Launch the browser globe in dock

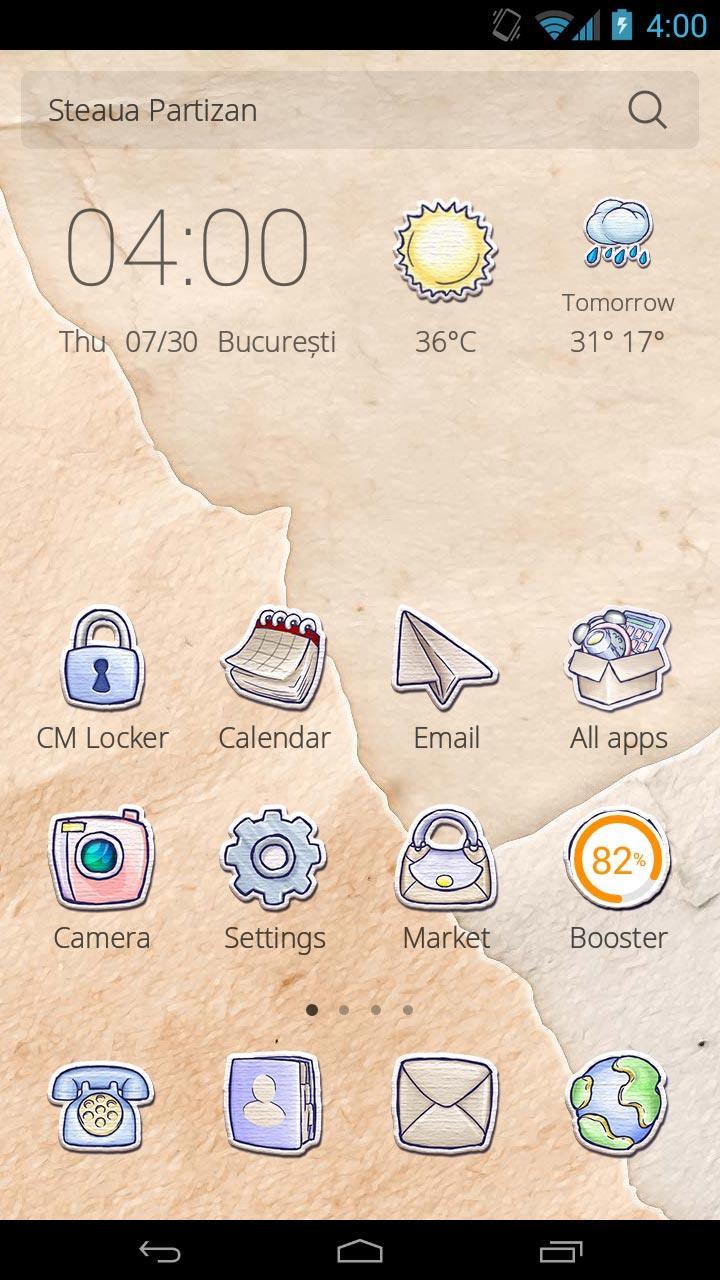618,1102
